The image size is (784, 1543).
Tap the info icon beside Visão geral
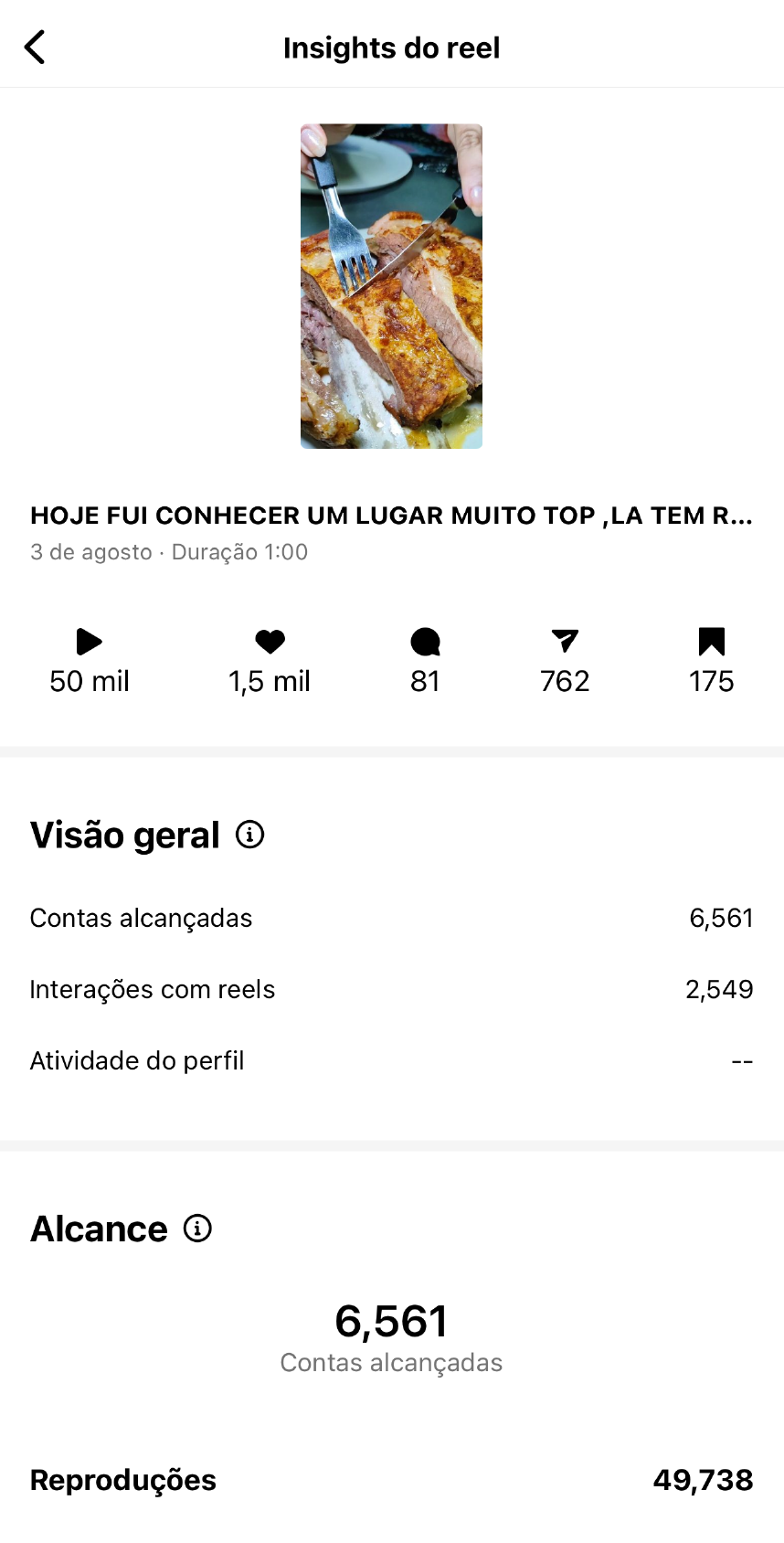point(250,835)
